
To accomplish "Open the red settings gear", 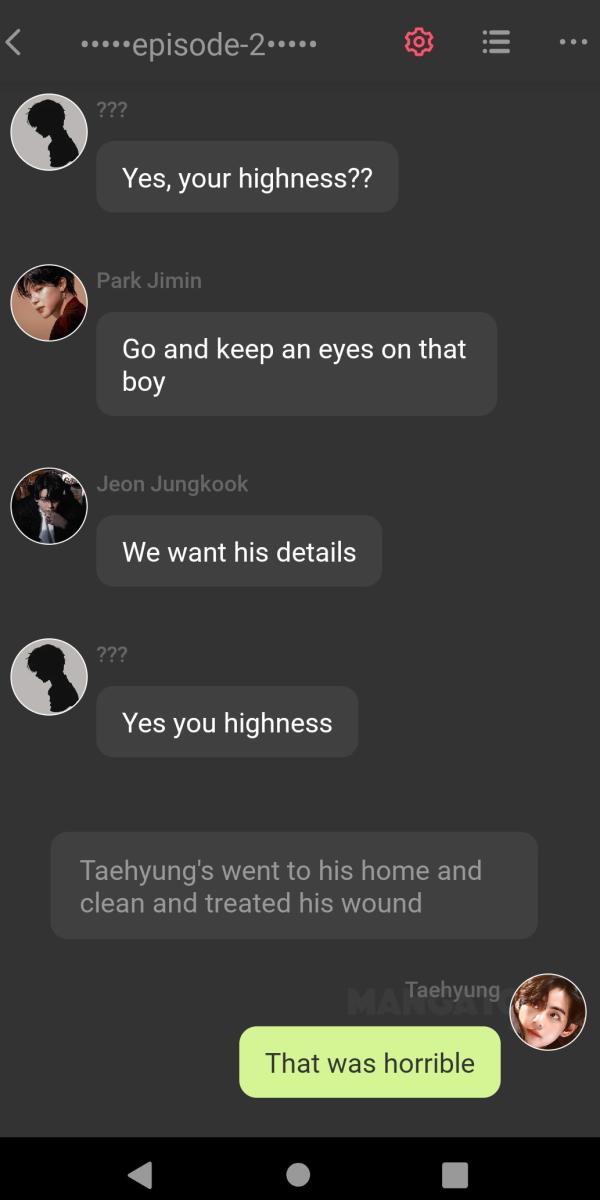I will (419, 42).
